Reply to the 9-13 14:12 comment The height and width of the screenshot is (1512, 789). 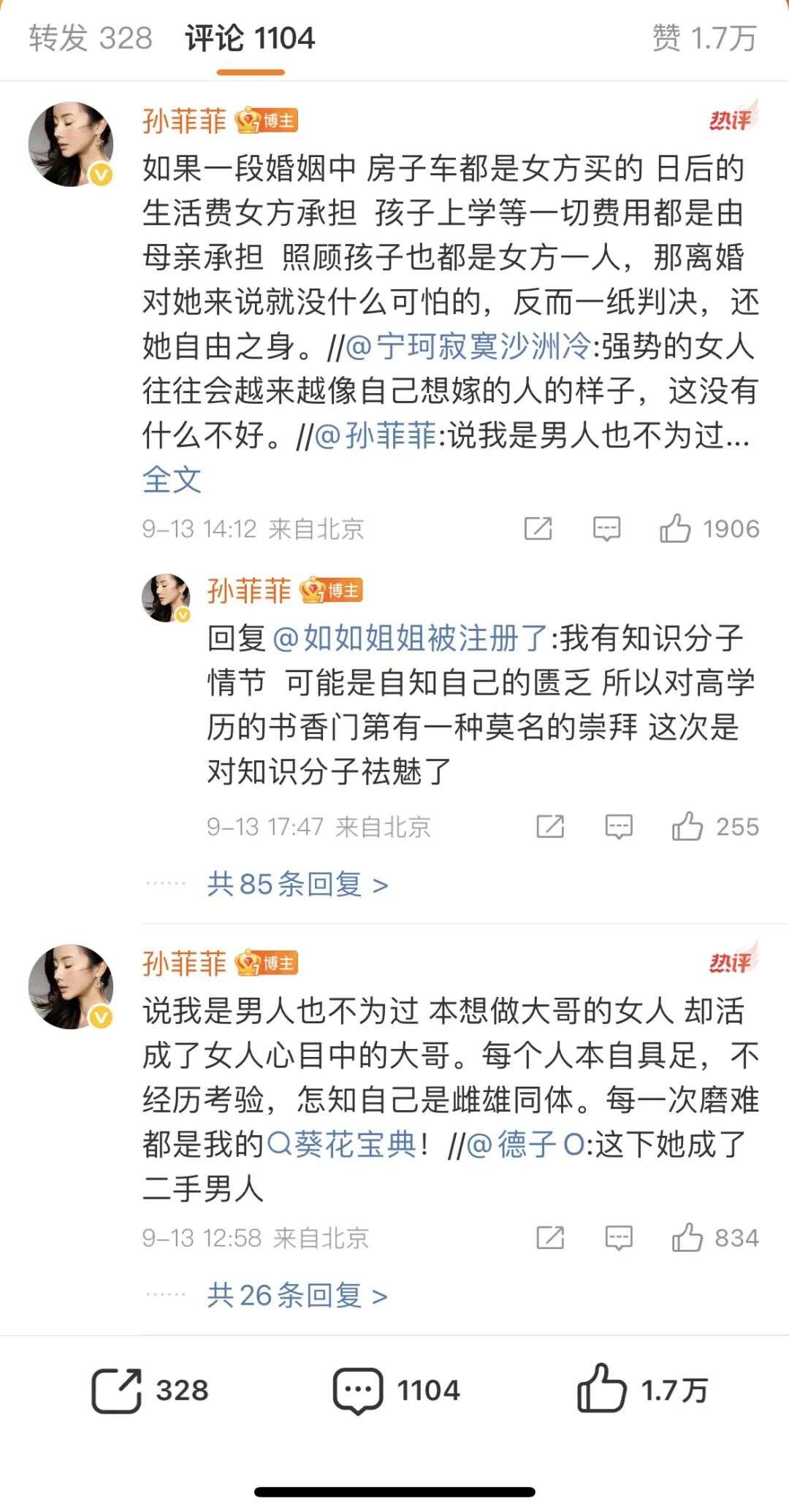(606, 528)
